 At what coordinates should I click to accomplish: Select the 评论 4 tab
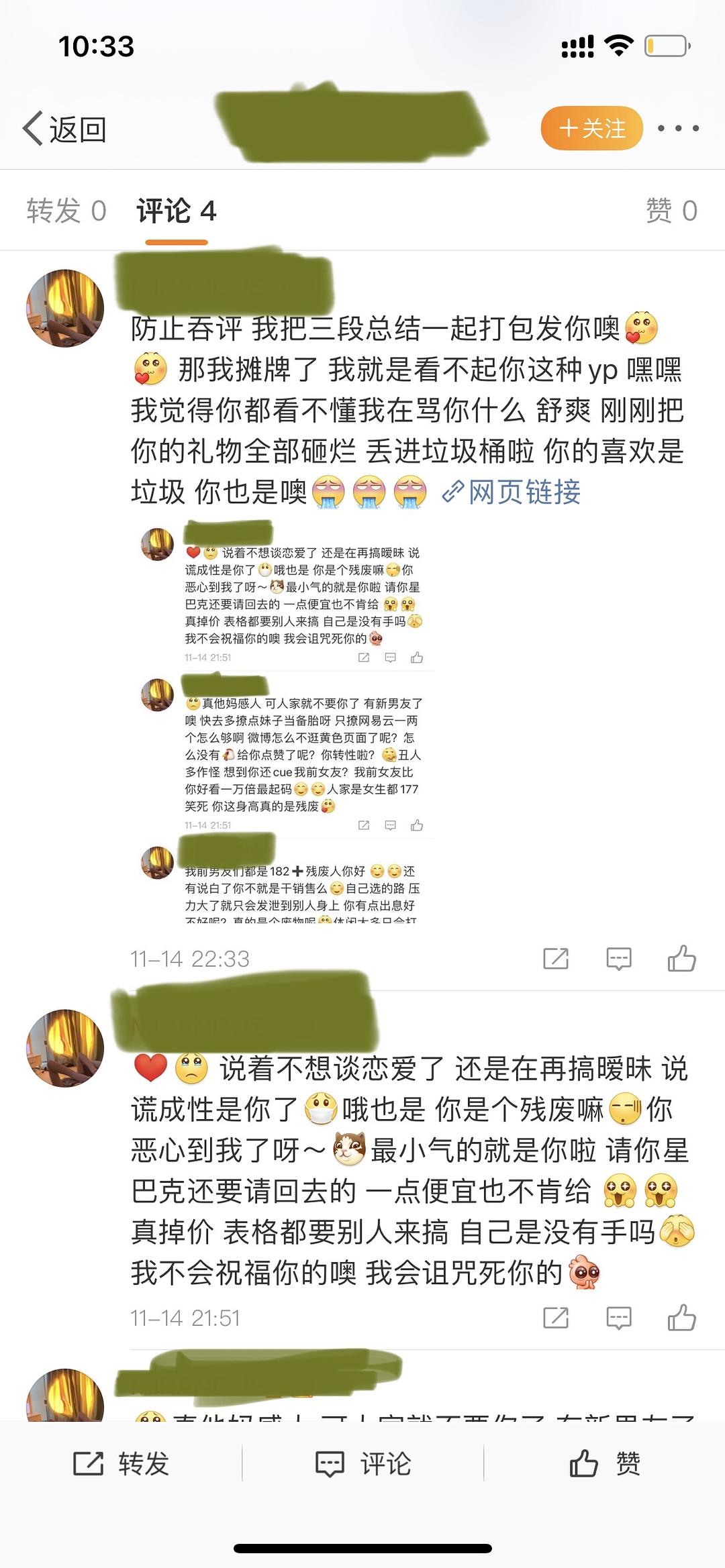click(177, 211)
